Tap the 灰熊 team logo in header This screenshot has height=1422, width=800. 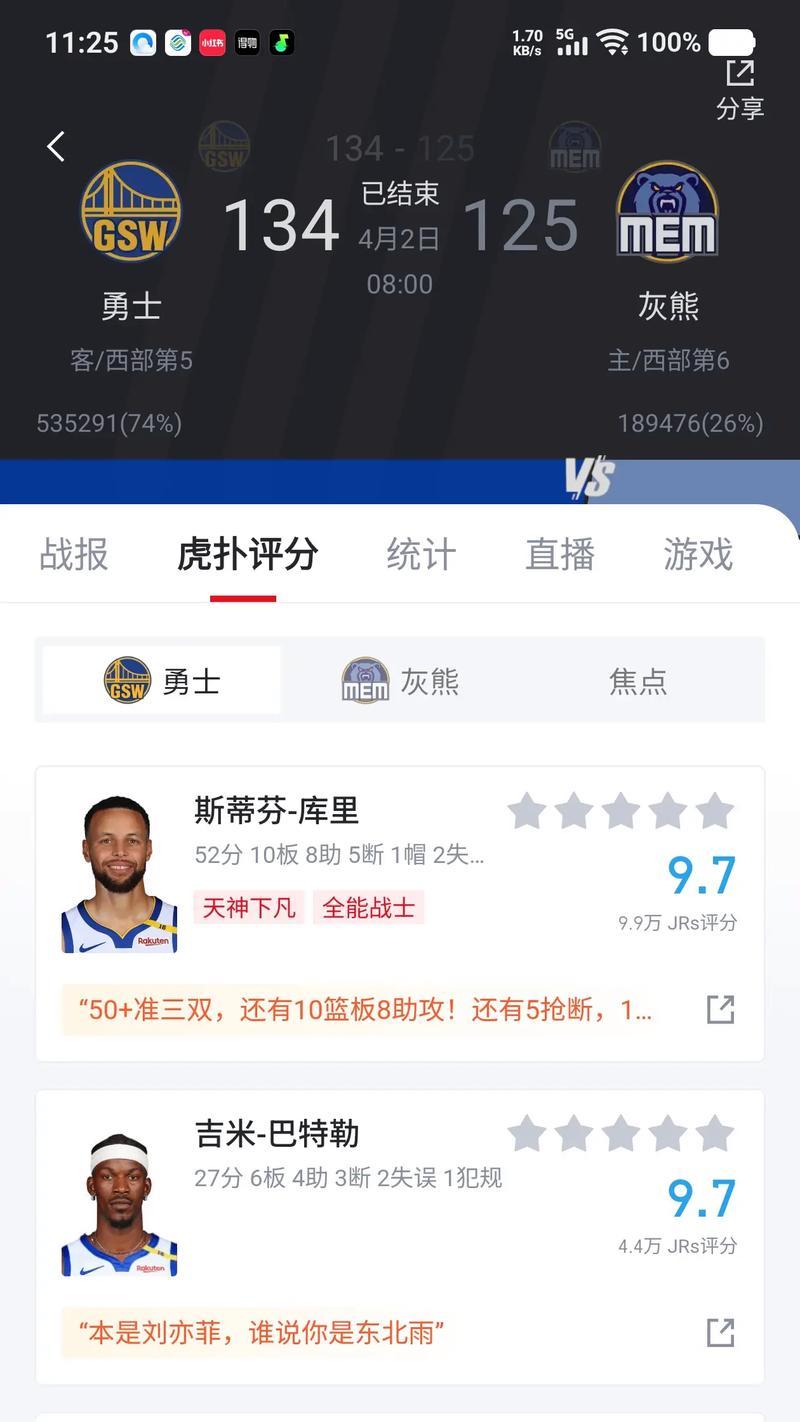667,211
